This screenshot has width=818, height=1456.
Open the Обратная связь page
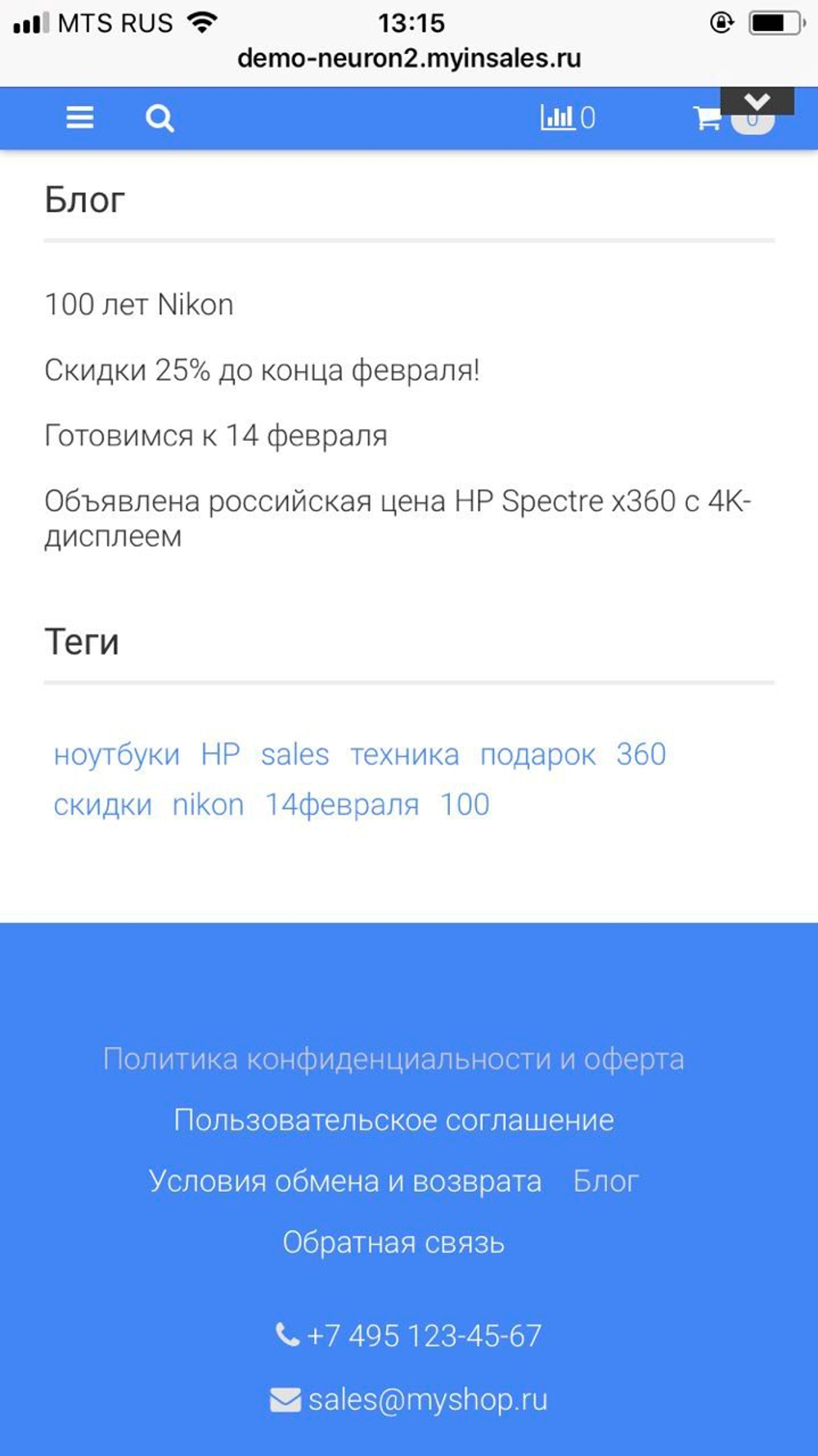[x=395, y=1242]
